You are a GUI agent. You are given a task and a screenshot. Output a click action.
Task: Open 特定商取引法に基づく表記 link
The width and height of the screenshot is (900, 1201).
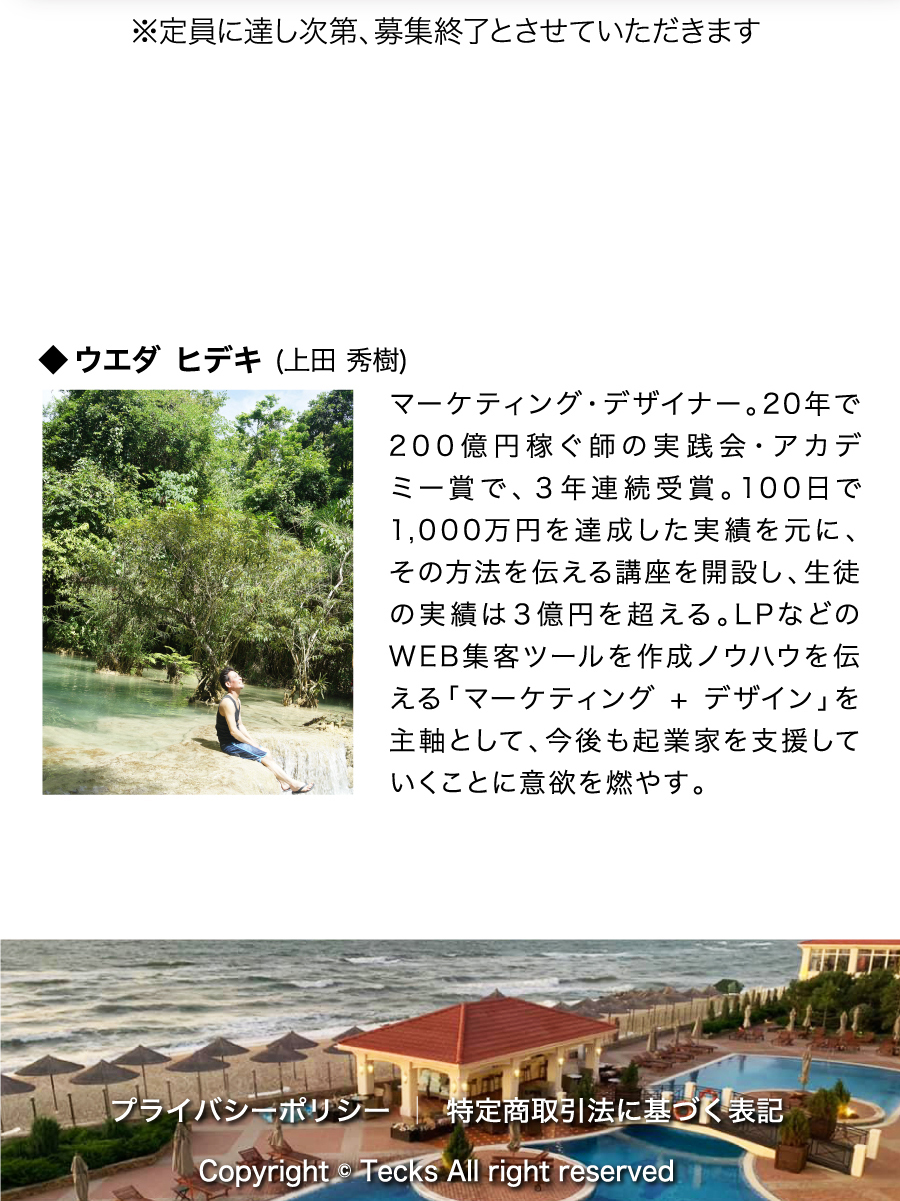tap(614, 1111)
